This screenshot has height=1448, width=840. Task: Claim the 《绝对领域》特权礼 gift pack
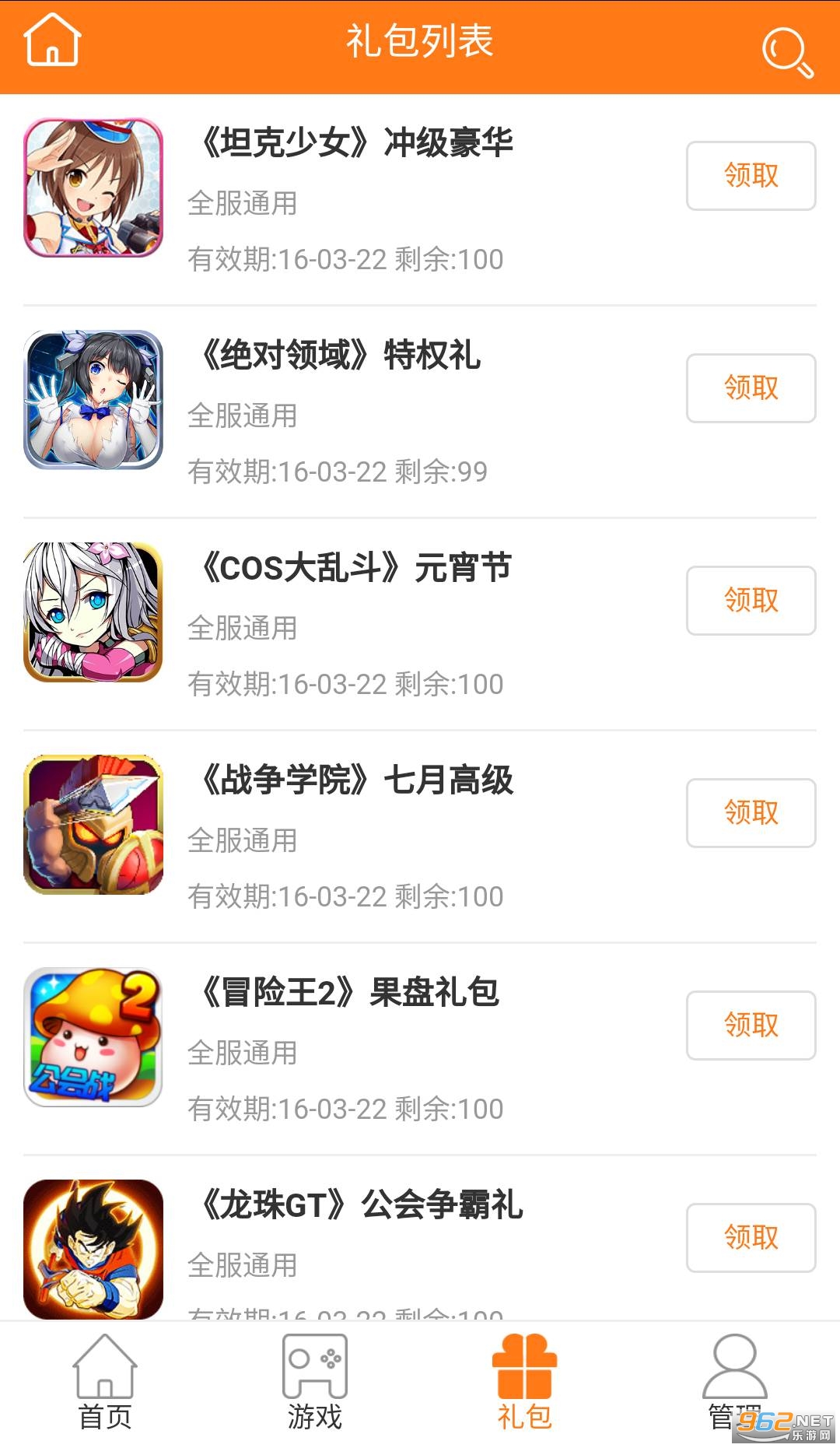(x=751, y=388)
